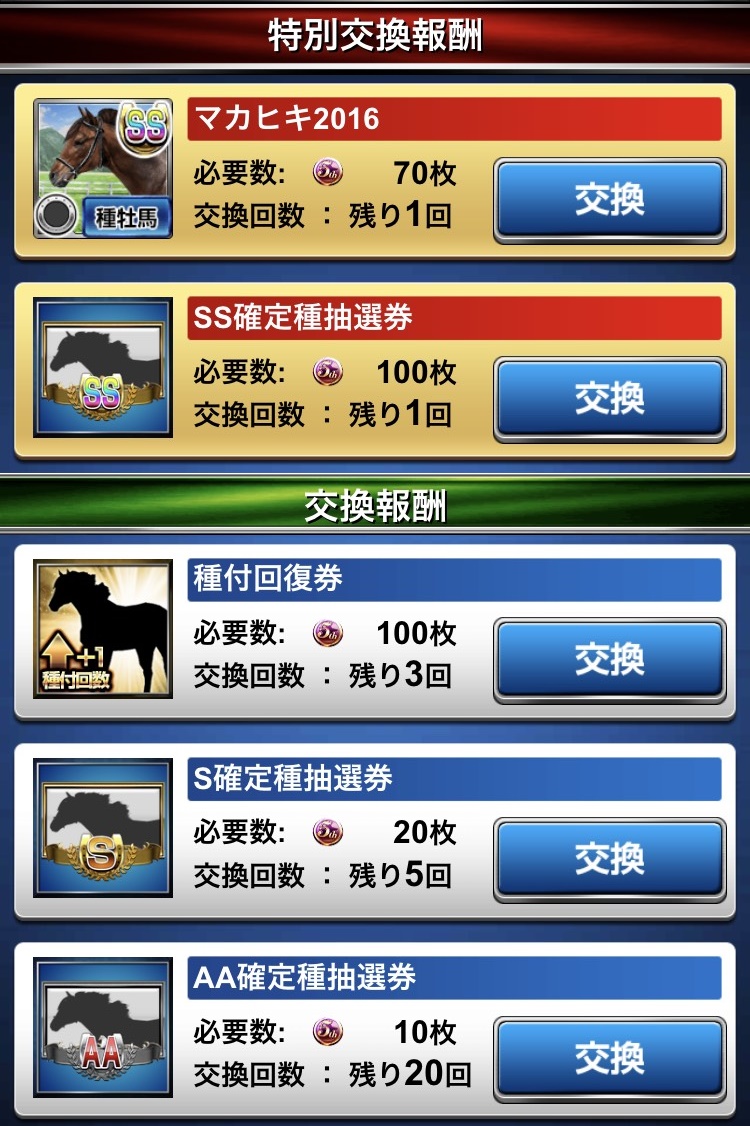This screenshot has width=750, height=1126.
Task: Open AA確定種抽選券 item icon
Action: 103,1027
